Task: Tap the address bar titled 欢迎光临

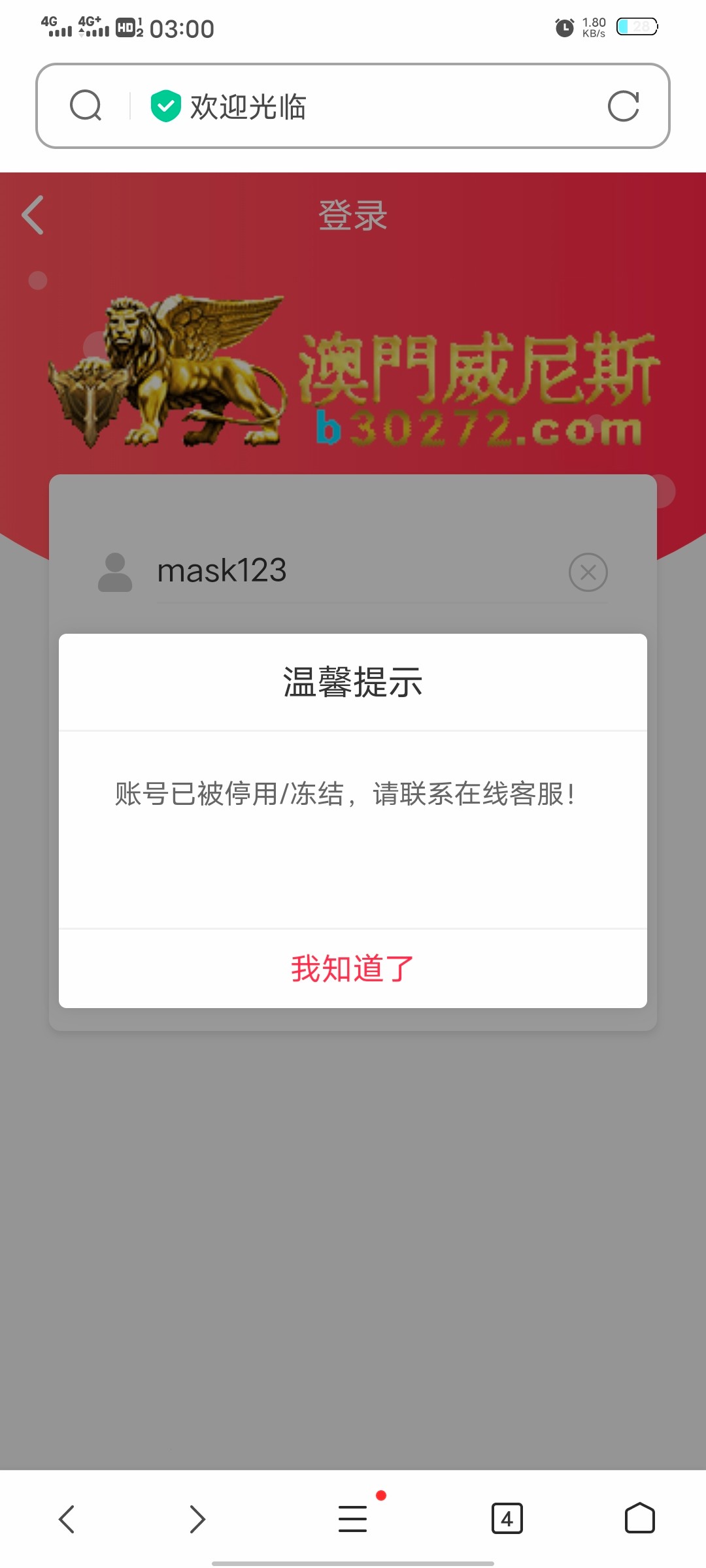Action: pos(366,106)
